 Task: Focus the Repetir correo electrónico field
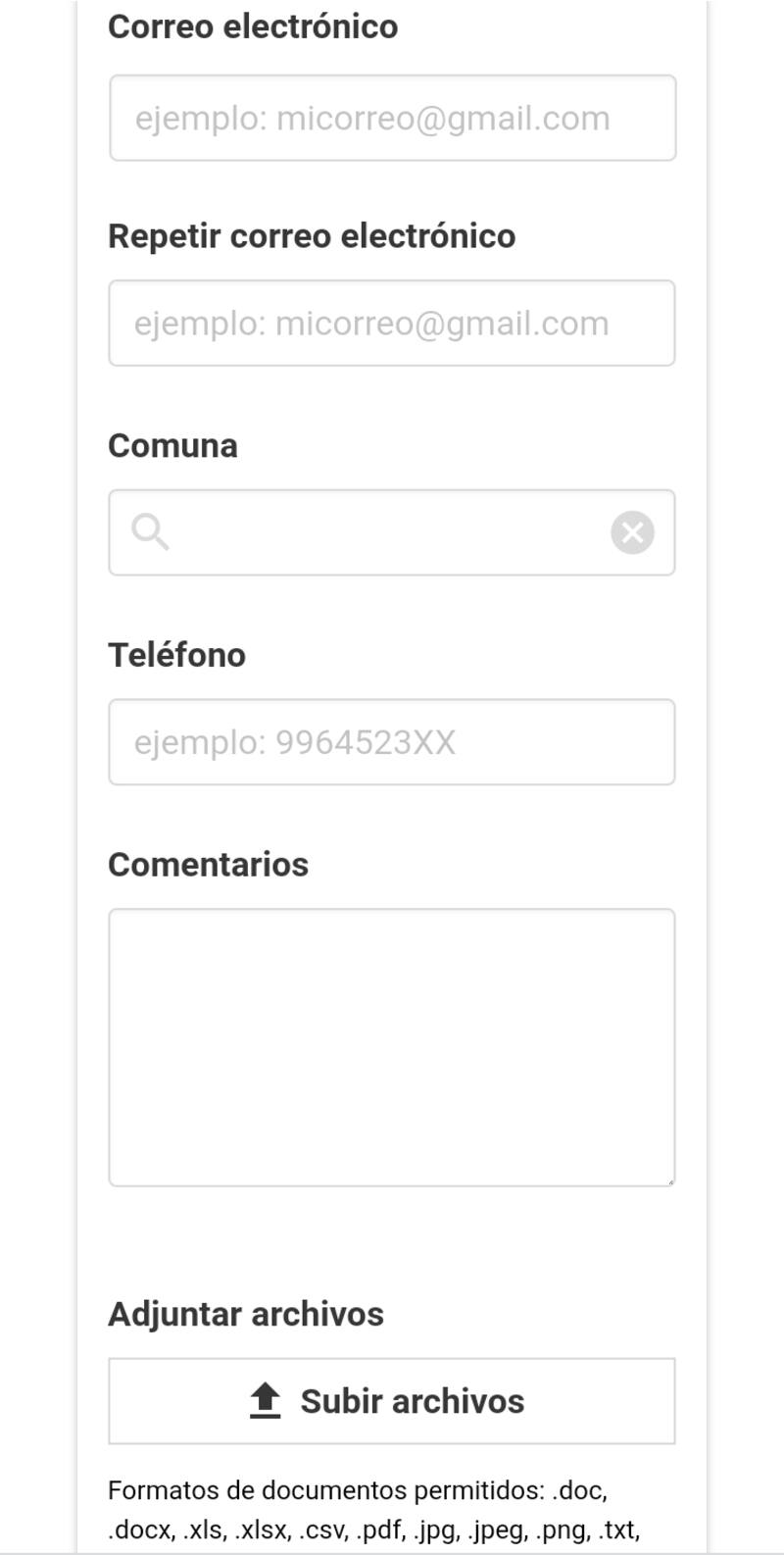392,324
